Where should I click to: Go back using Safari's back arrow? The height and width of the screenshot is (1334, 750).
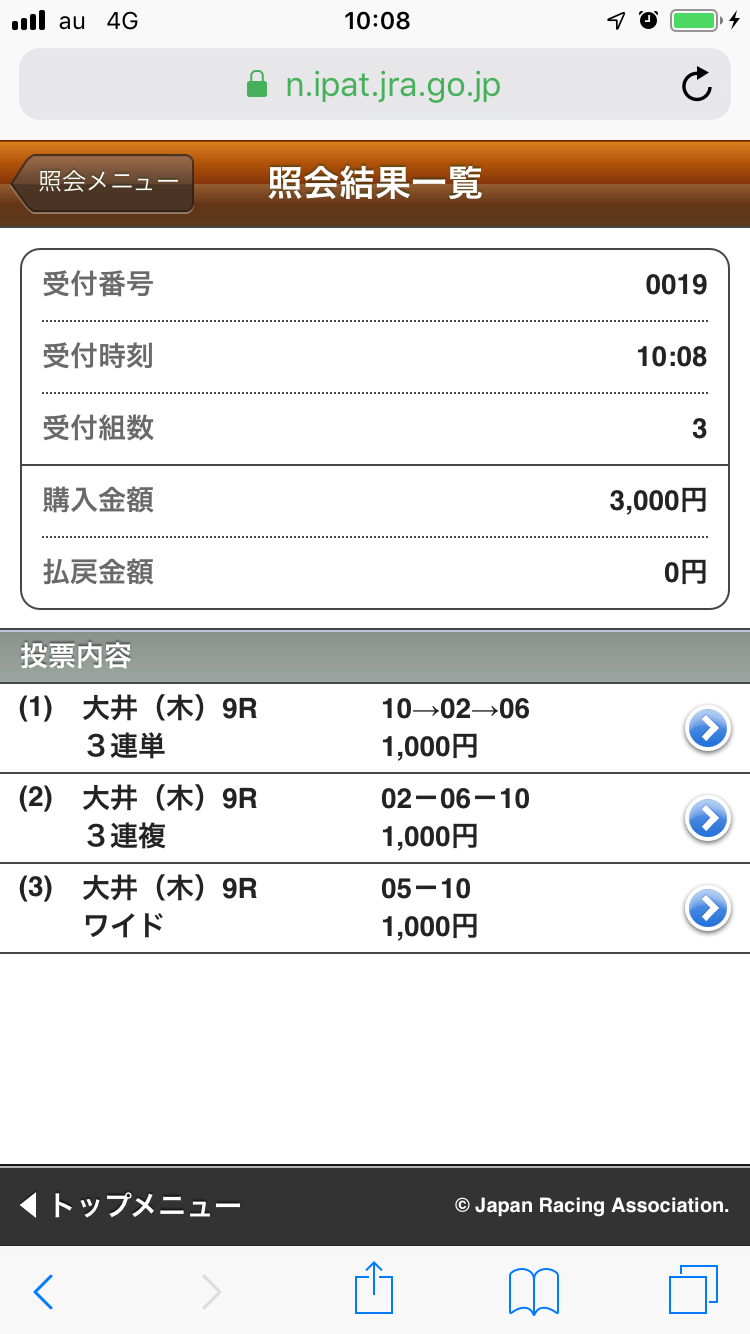tap(42, 1290)
